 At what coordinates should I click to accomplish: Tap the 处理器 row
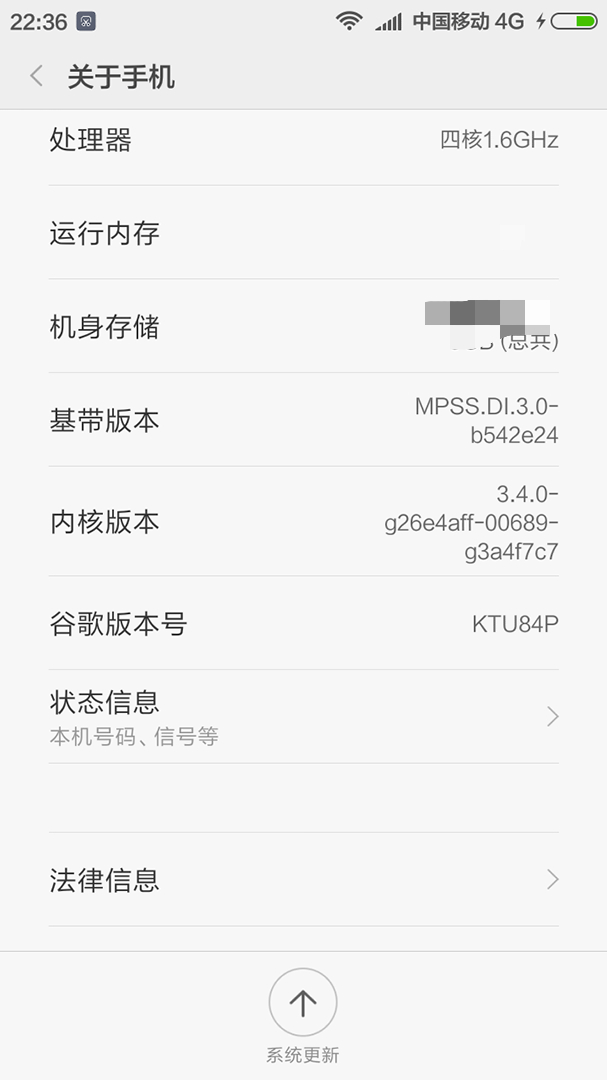click(x=303, y=141)
